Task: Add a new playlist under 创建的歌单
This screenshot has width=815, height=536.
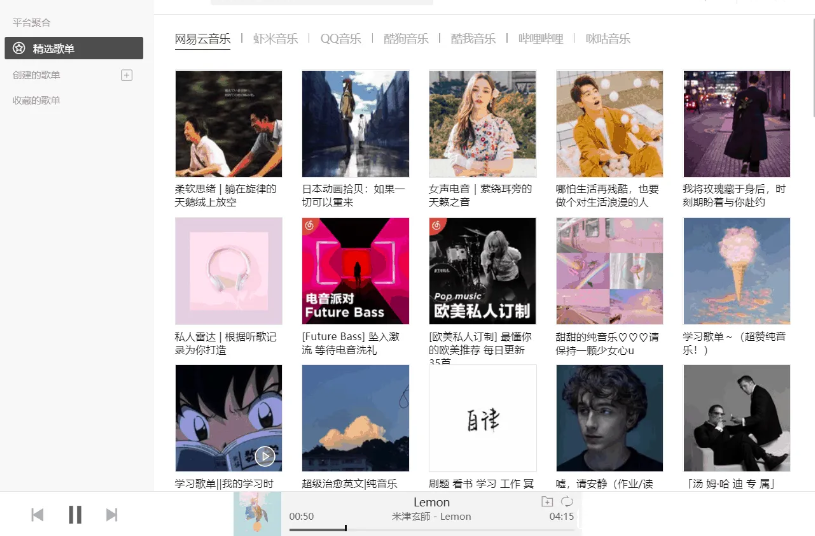Action: point(127,75)
